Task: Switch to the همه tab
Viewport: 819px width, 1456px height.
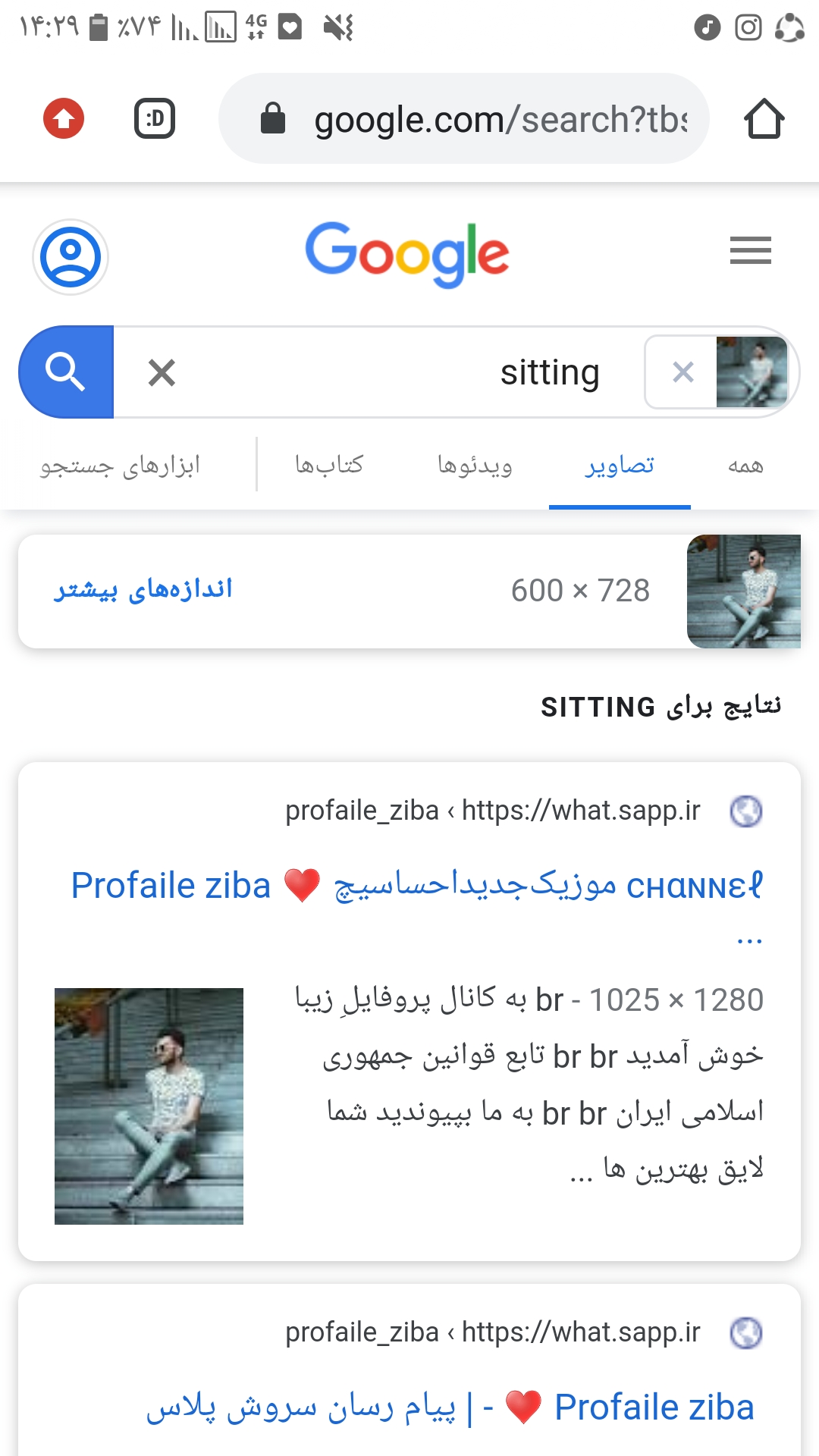Action: click(x=745, y=466)
